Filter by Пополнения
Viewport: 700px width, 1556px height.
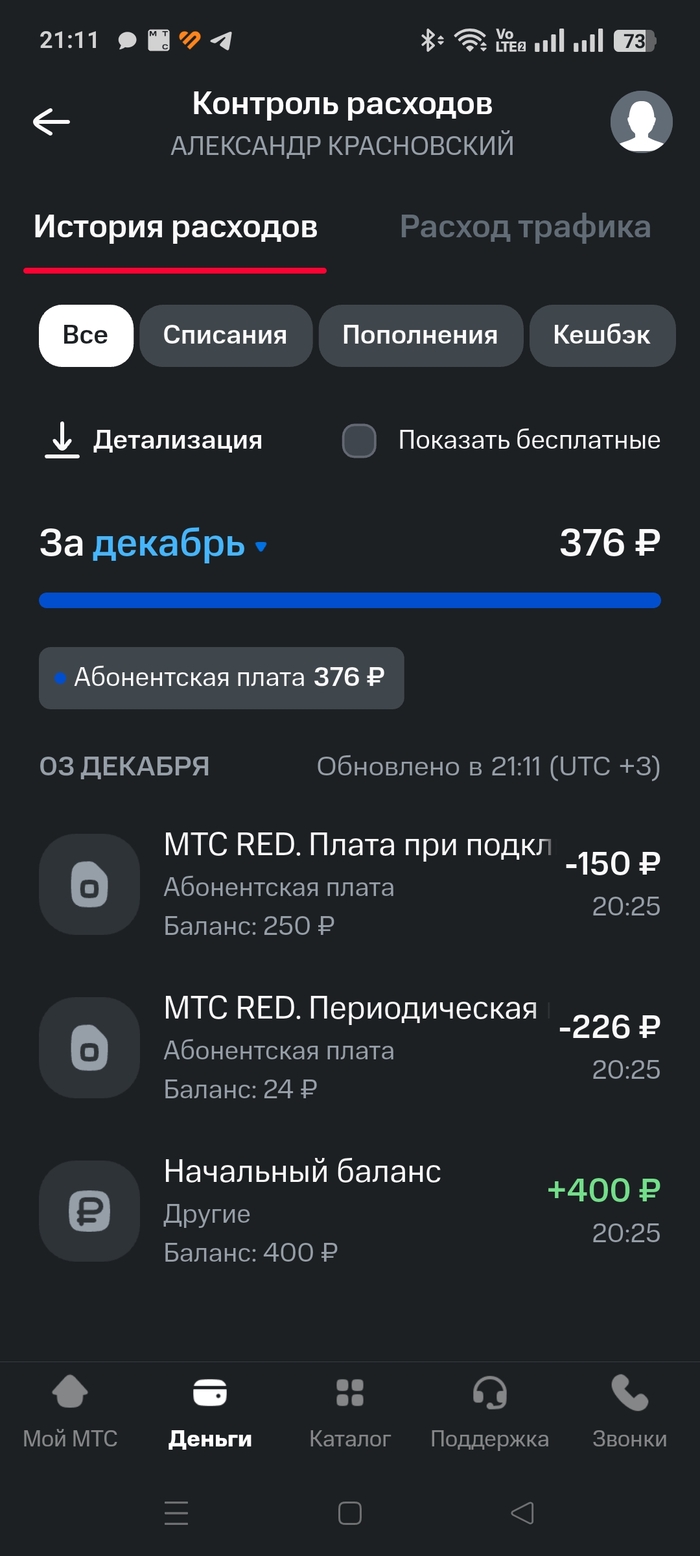pyautogui.click(x=420, y=336)
